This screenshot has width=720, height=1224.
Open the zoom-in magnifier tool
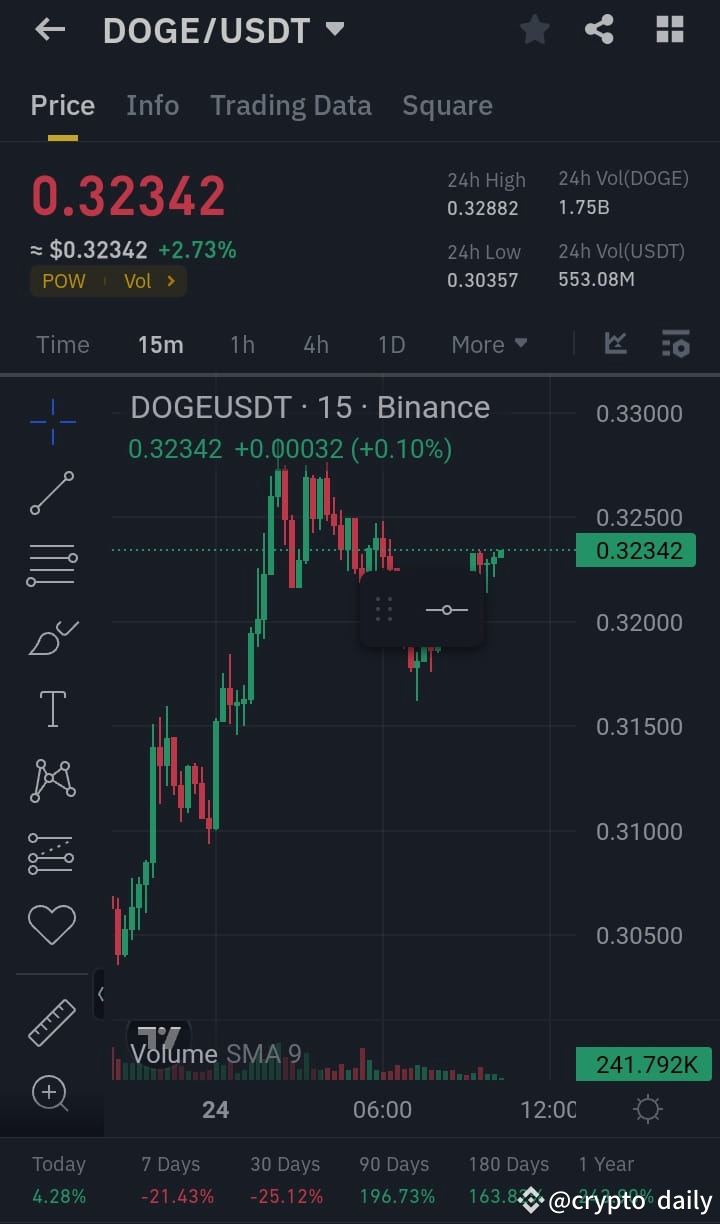(52, 1093)
